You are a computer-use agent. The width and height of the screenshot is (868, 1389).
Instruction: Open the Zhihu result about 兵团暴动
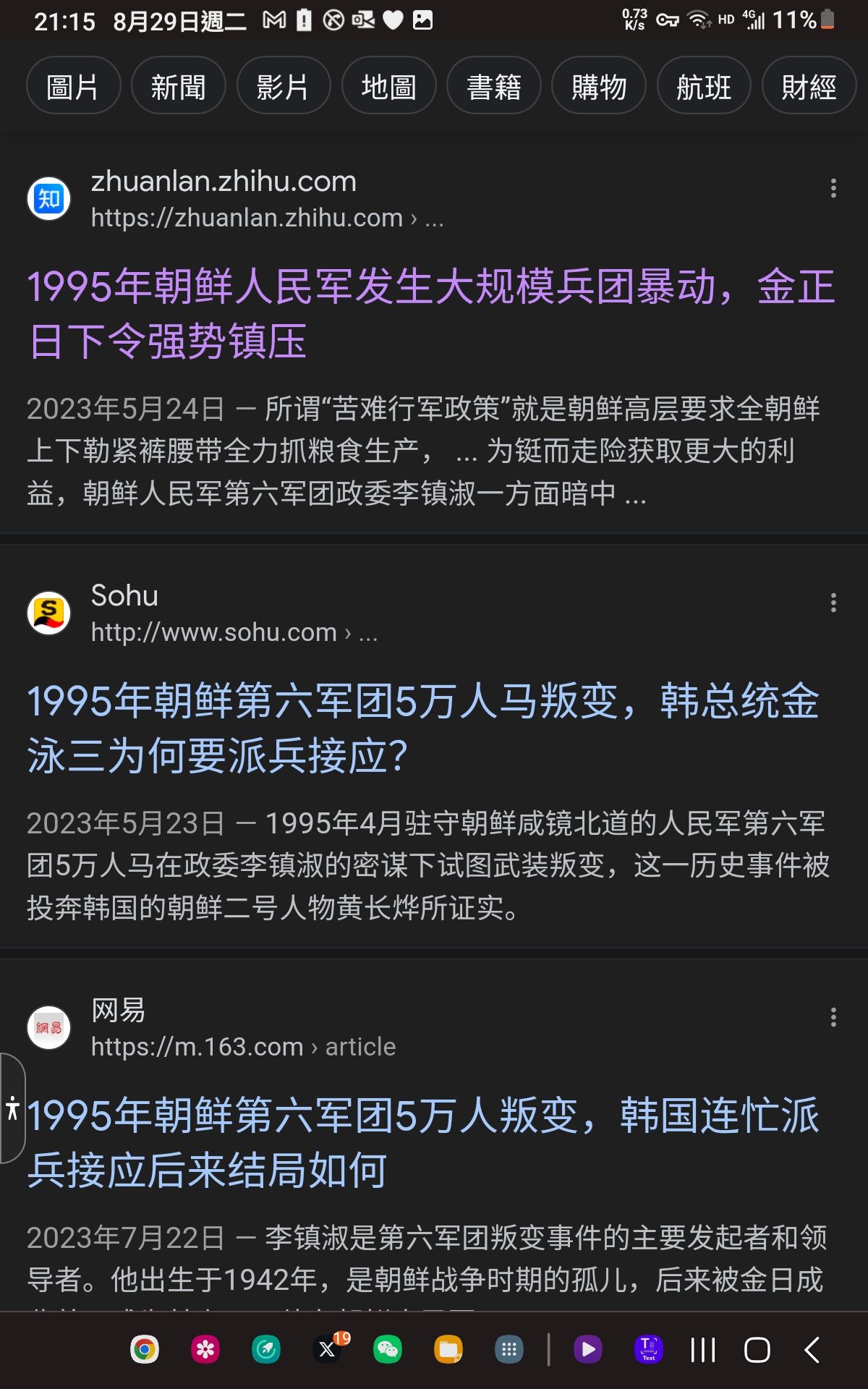431,313
